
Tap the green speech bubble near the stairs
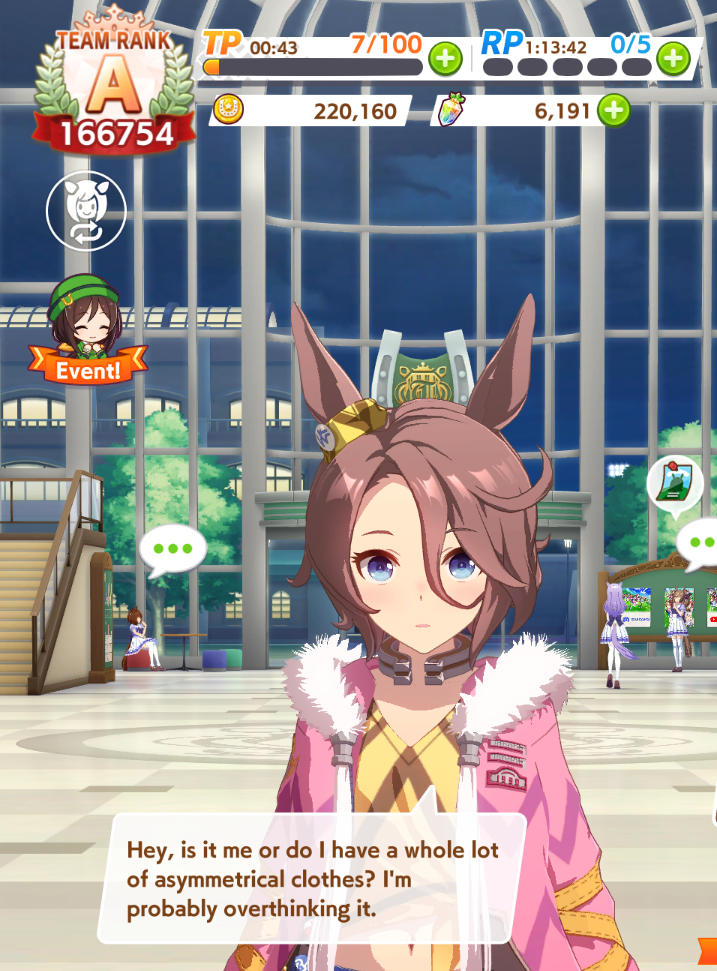[172, 549]
